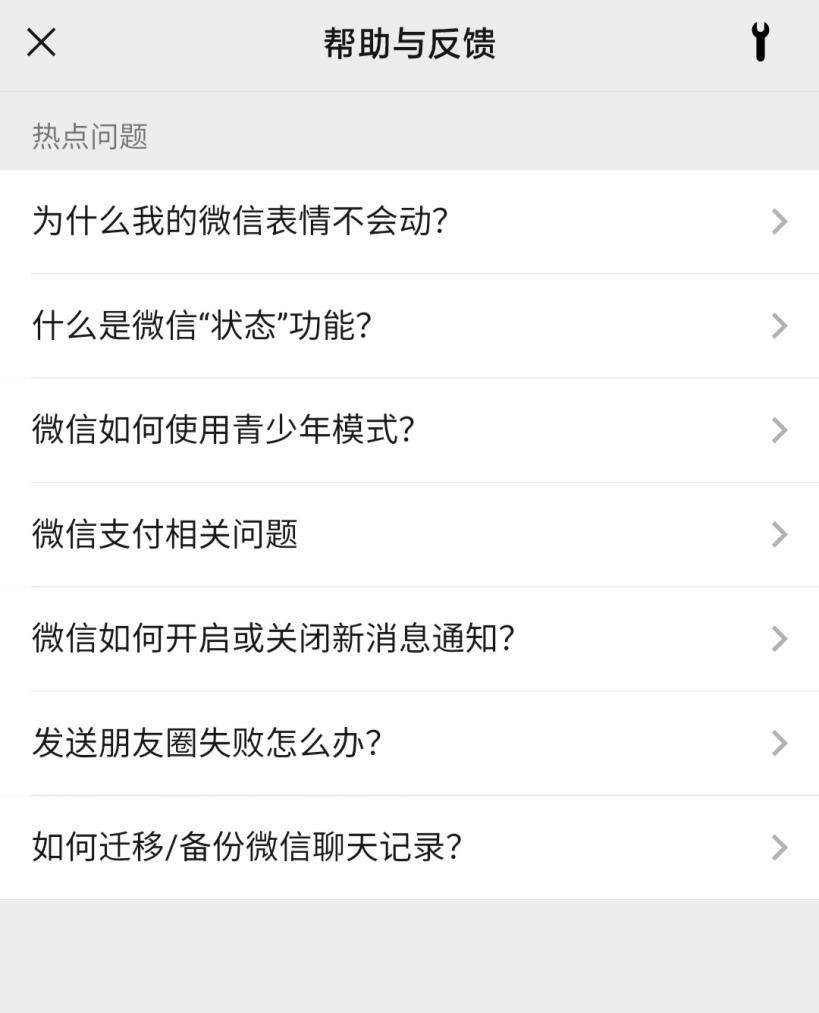Tap the blank area below the list
The height and width of the screenshot is (1013, 819).
click(x=409, y=955)
